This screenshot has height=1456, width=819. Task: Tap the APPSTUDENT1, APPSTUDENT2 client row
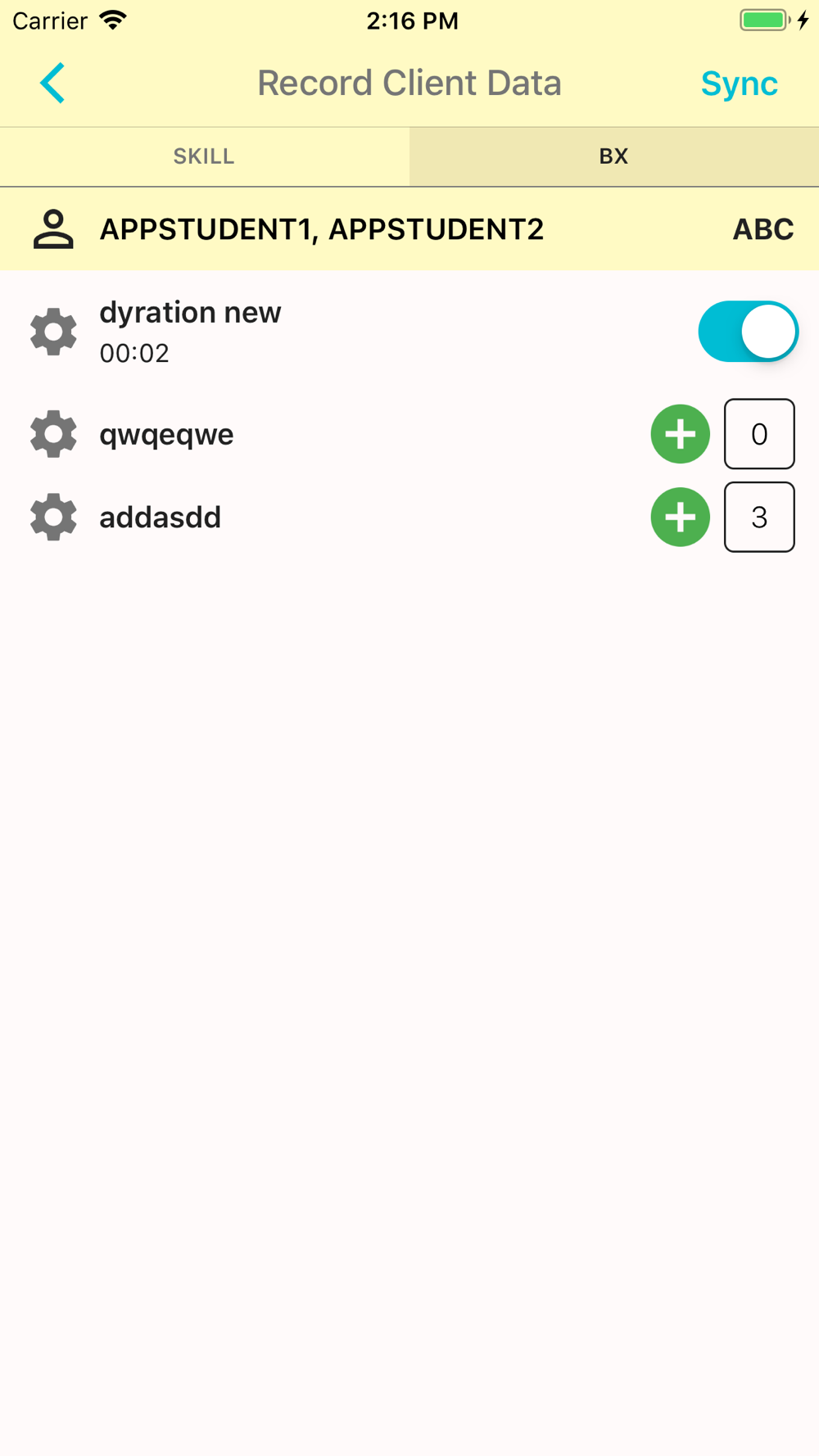coord(409,229)
